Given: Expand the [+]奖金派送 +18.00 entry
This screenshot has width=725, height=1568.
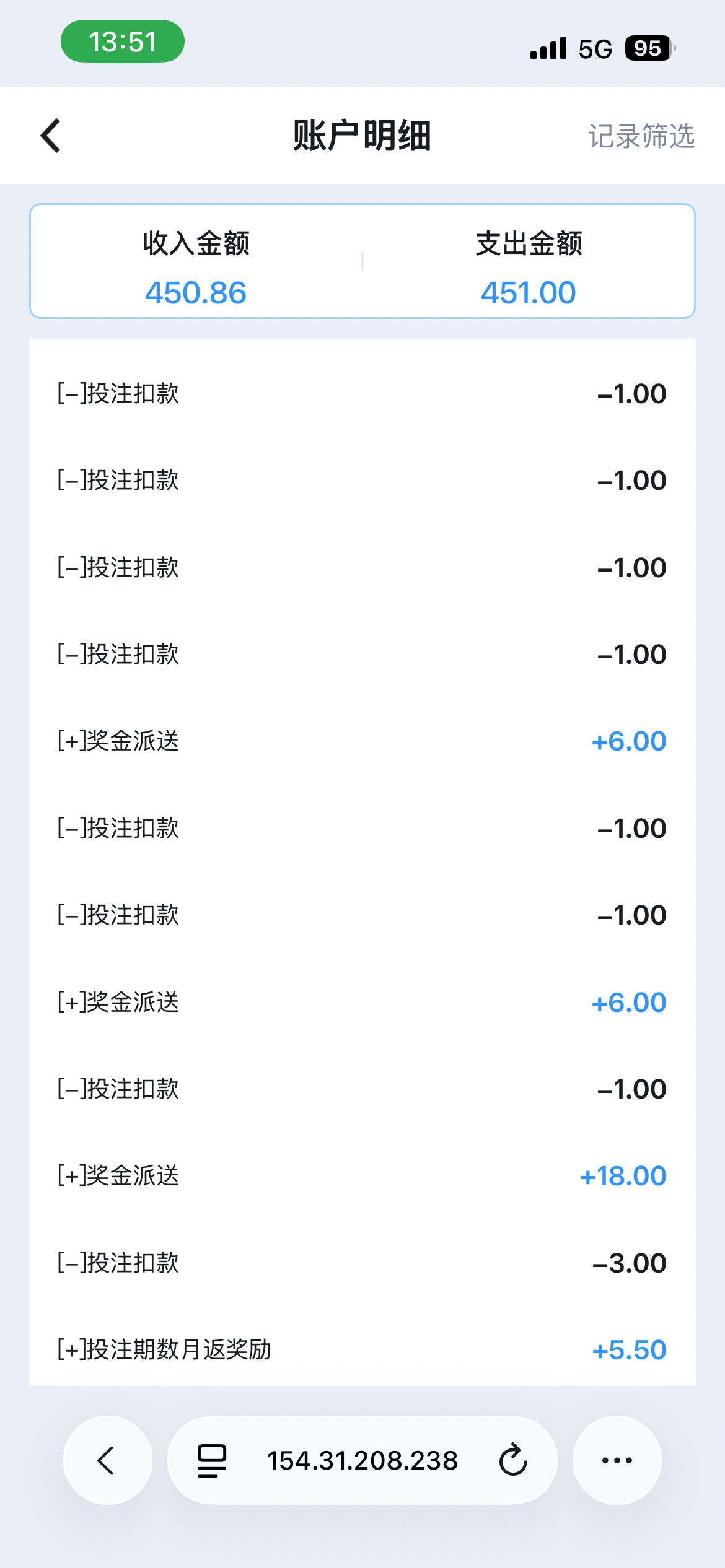Looking at the screenshot, I should click(x=362, y=1175).
